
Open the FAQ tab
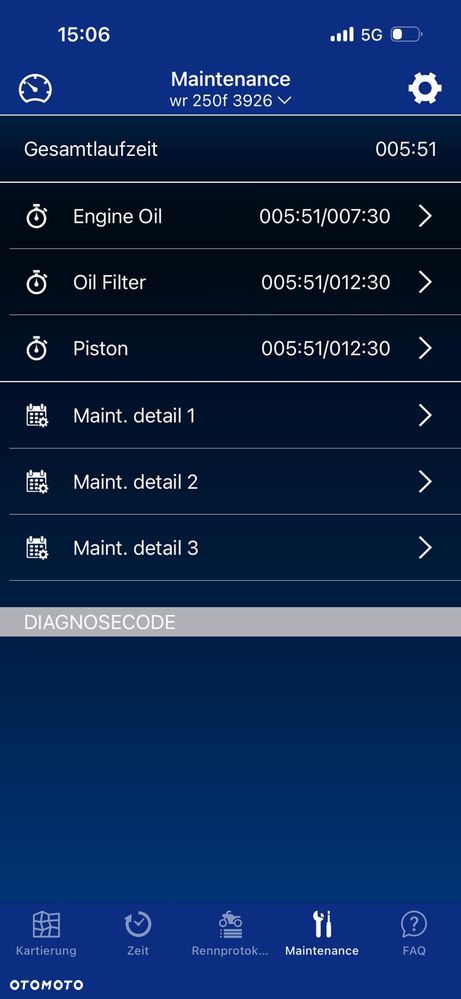point(414,934)
